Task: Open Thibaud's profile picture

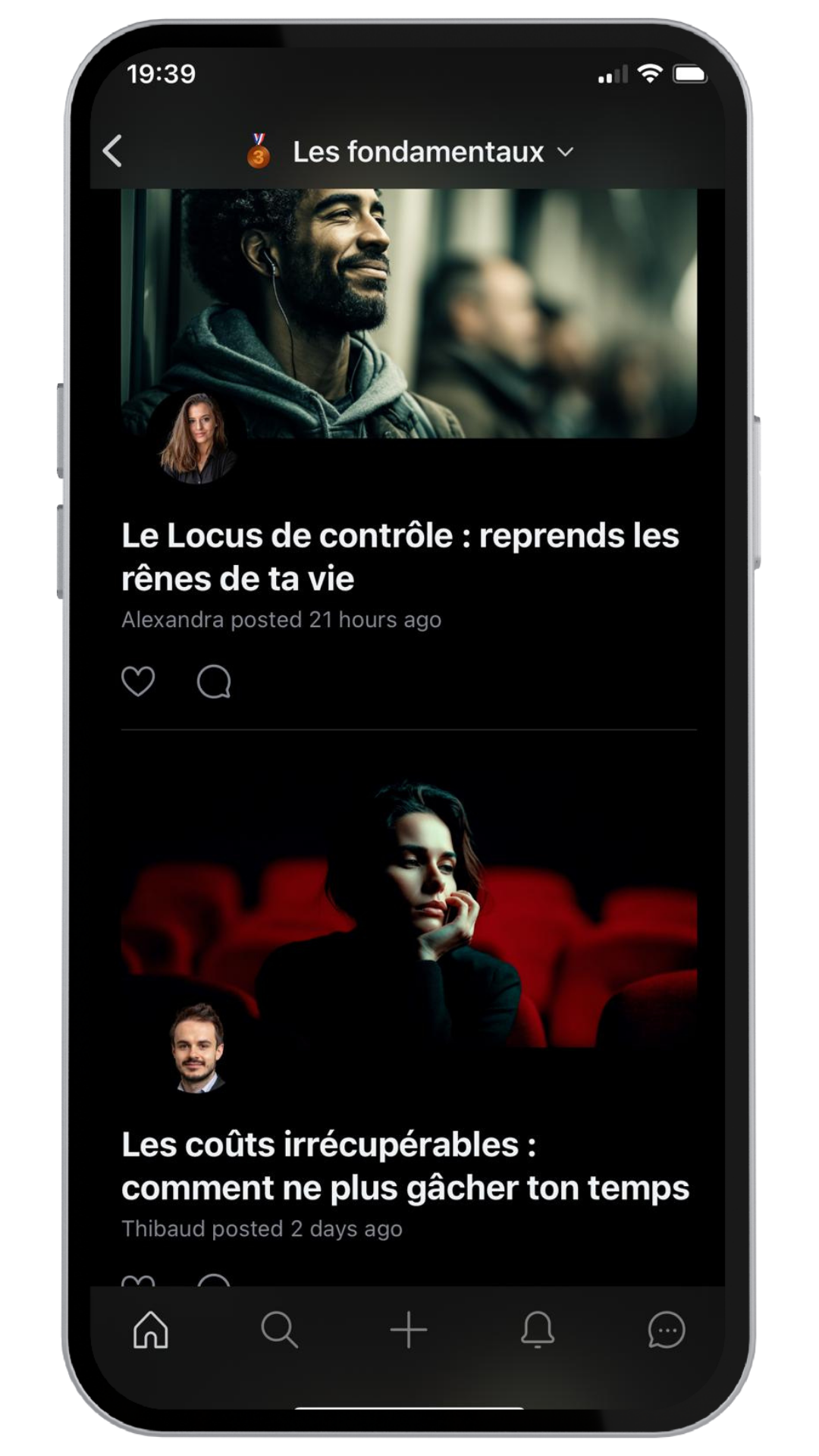Action: pyautogui.click(x=197, y=1048)
